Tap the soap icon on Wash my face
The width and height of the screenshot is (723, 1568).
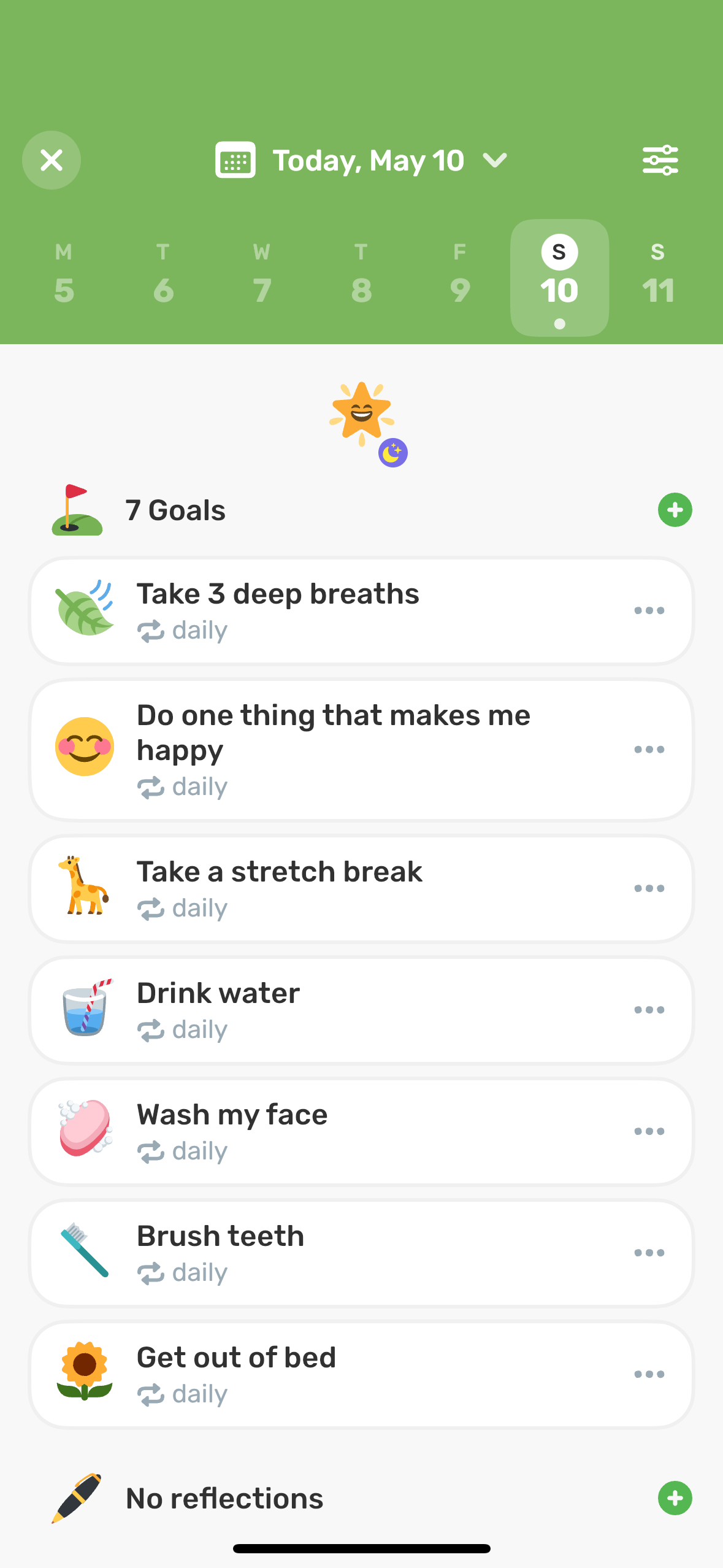84,1131
